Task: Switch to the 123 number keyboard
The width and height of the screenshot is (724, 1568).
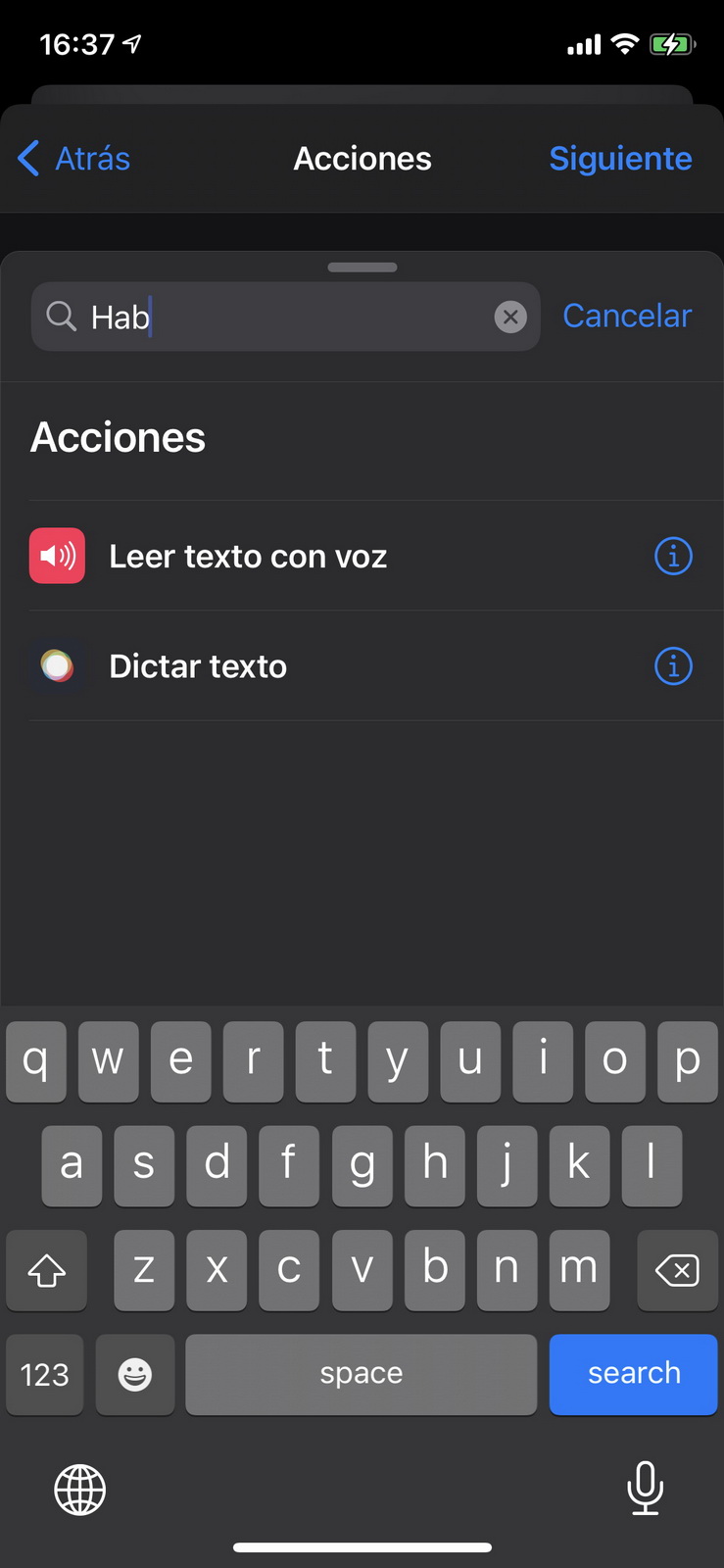Action: [x=45, y=1374]
